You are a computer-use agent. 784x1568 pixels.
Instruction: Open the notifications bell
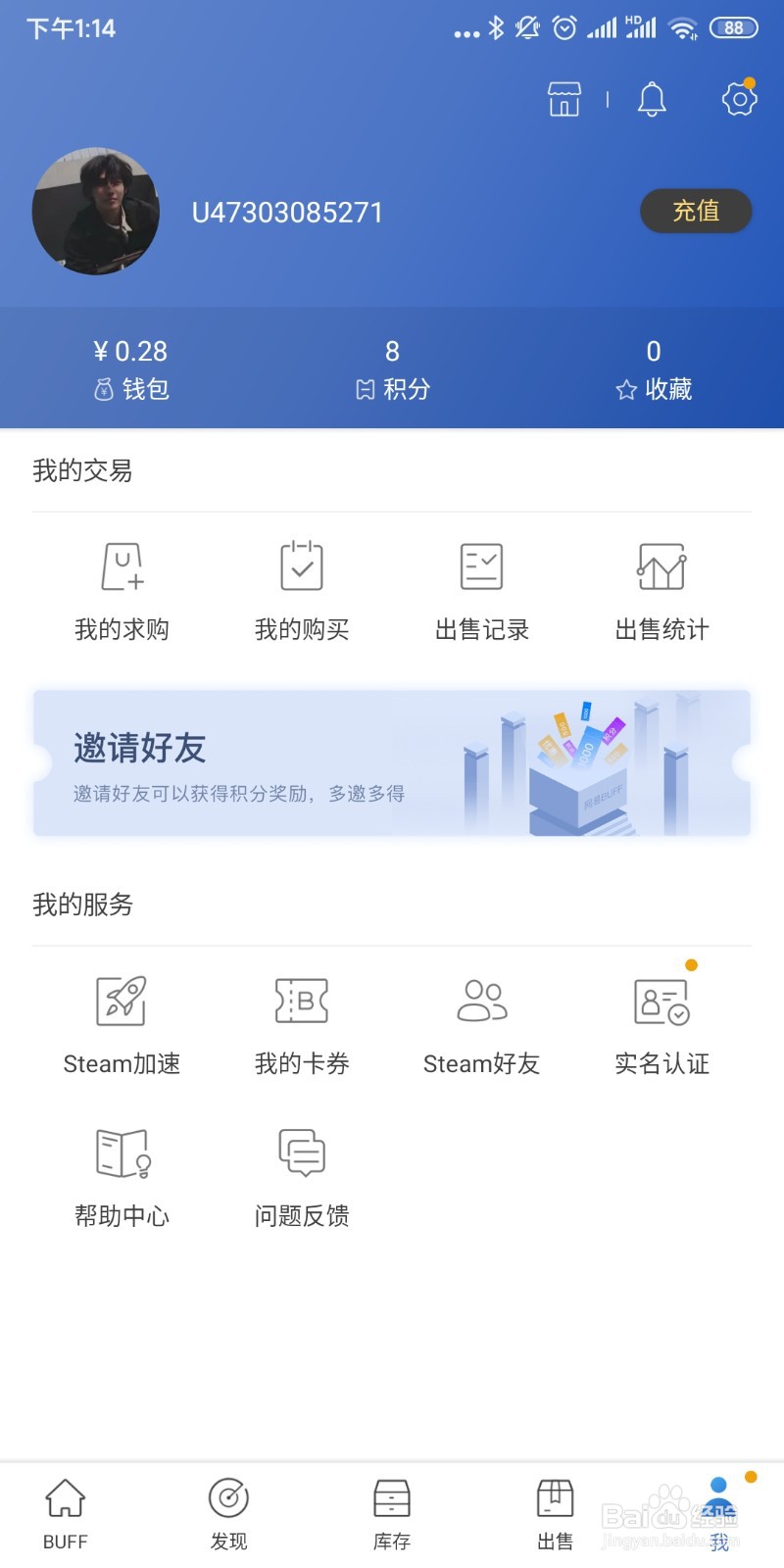(652, 99)
